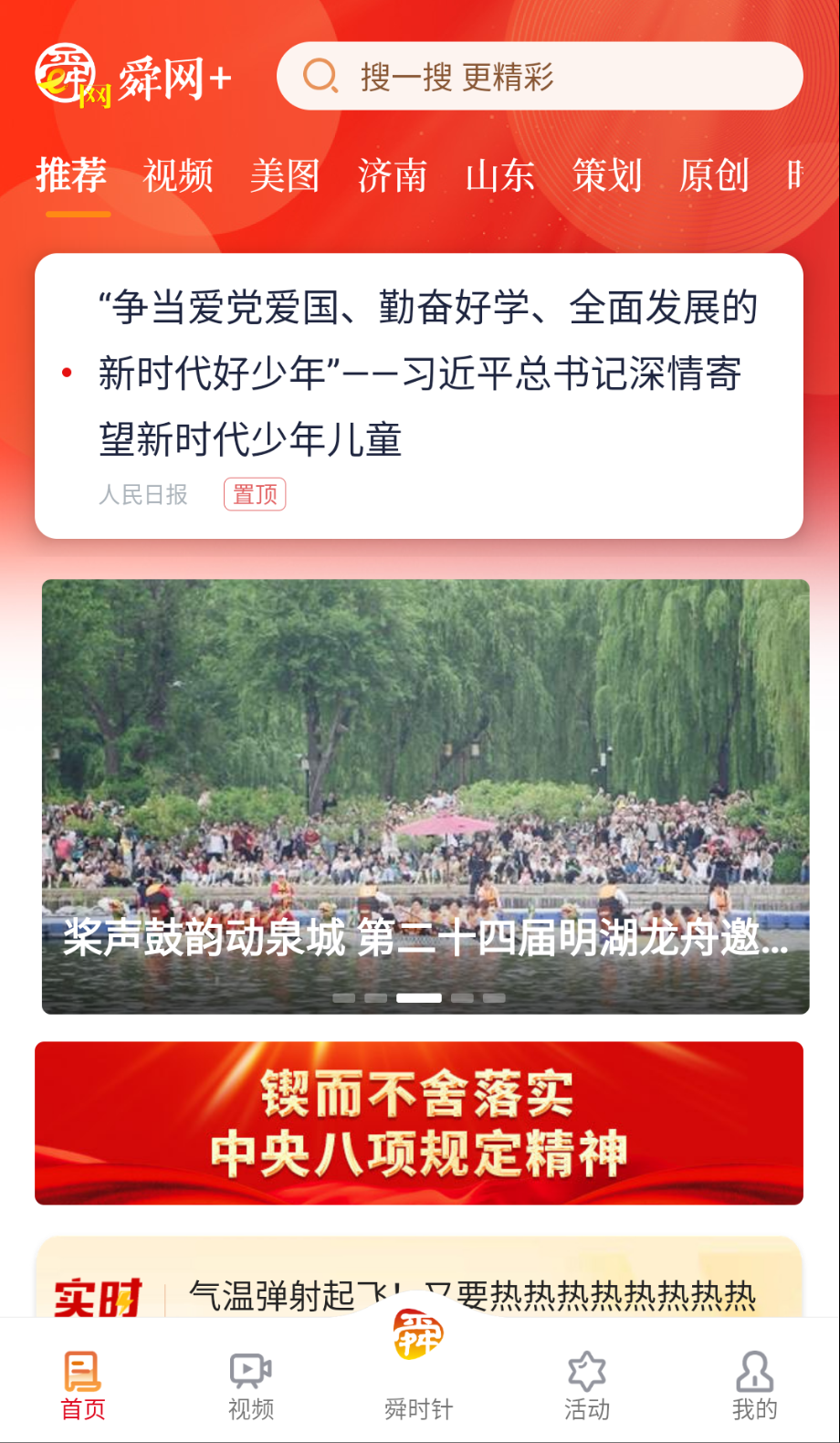Go to the 原创 top tab

[x=714, y=175]
